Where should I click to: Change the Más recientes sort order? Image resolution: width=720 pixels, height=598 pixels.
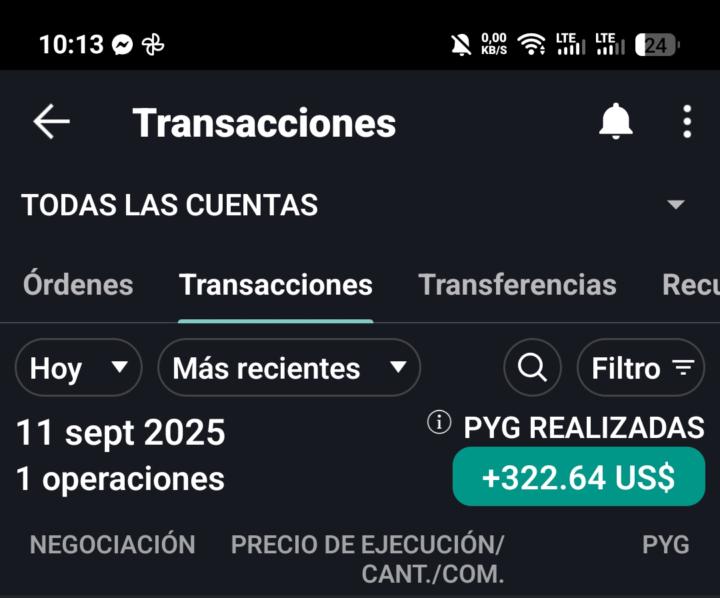pos(289,368)
